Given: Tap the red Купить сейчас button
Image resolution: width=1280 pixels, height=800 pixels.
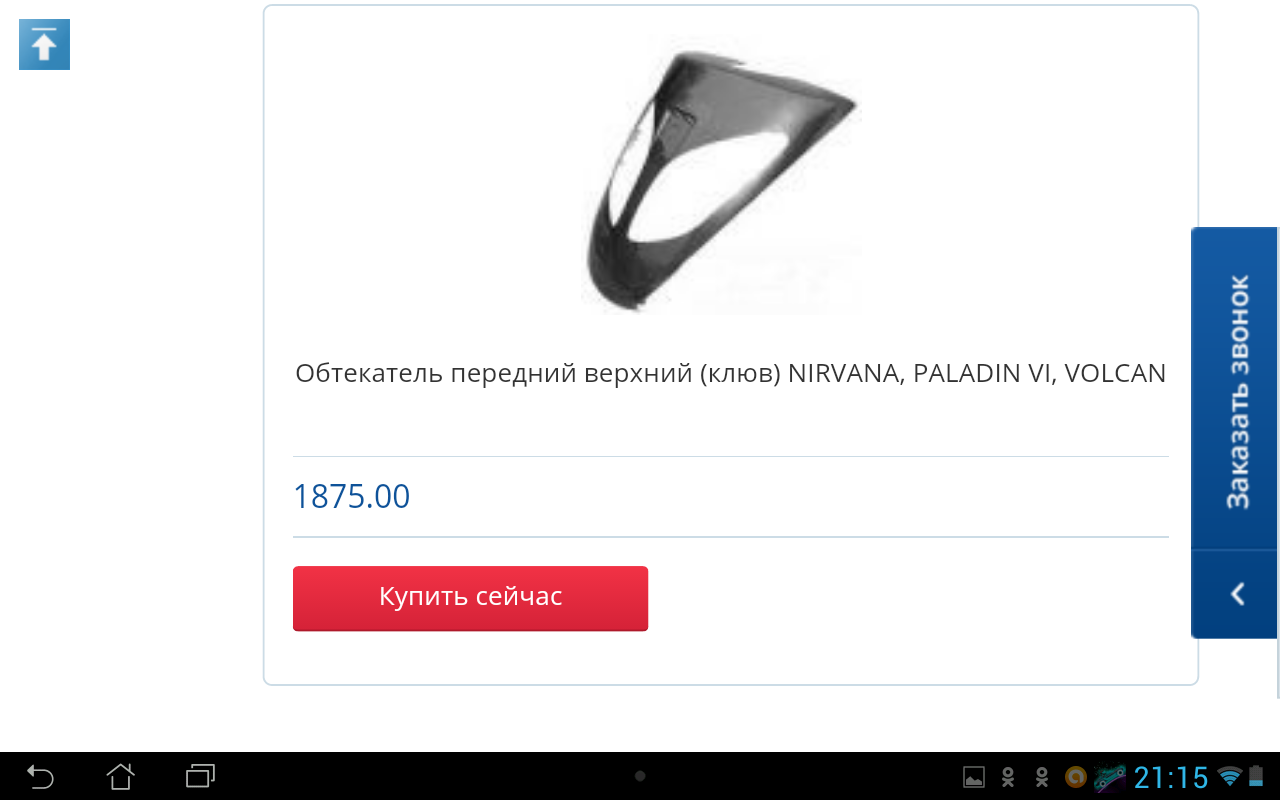Looking at the screenshot, I should [470, 598].
